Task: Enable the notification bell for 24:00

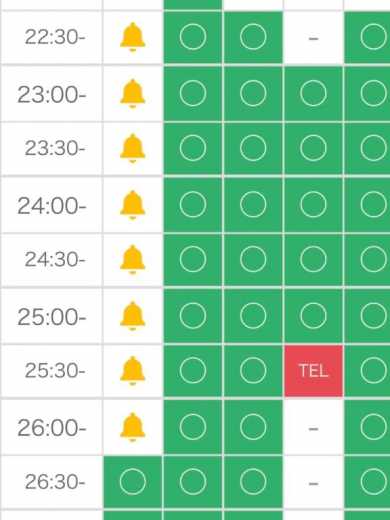Action: (x=133, y=205)
